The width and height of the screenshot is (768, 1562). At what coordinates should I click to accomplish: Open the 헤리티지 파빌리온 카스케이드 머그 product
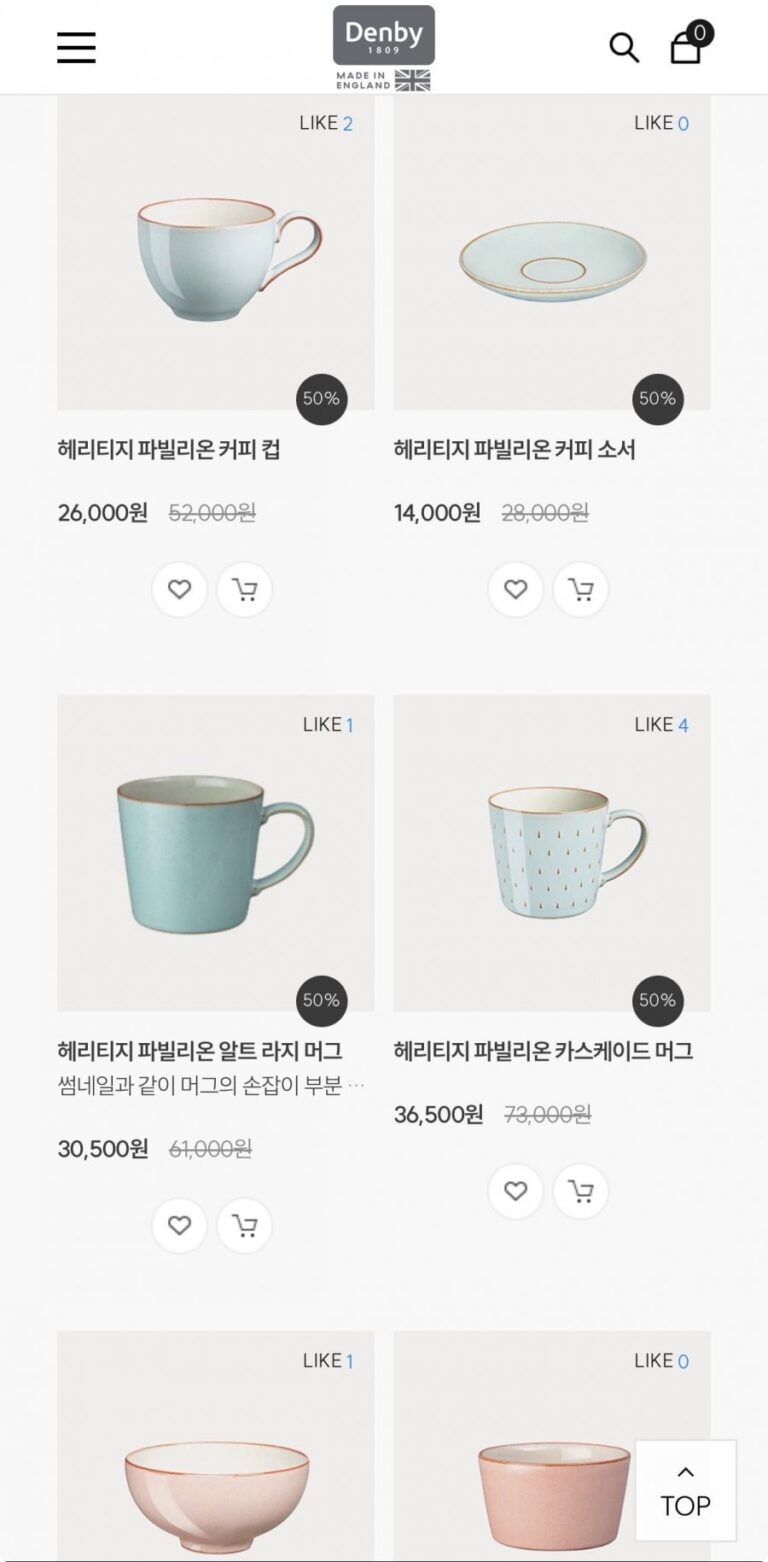[552, 852]
